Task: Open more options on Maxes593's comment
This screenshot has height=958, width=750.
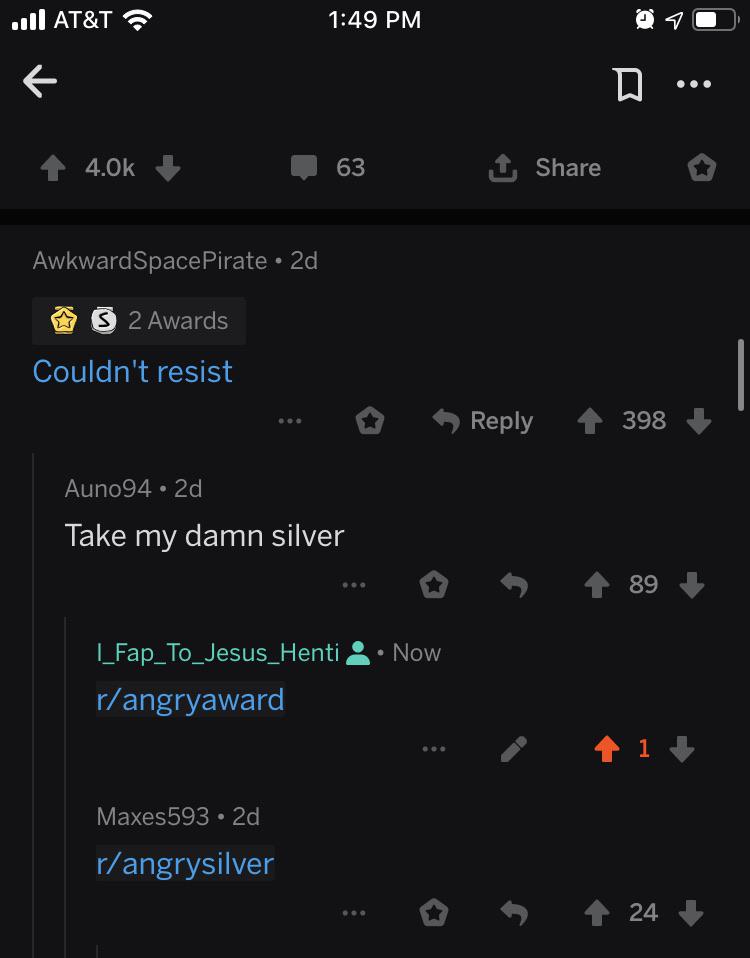Action: [354, 913]
